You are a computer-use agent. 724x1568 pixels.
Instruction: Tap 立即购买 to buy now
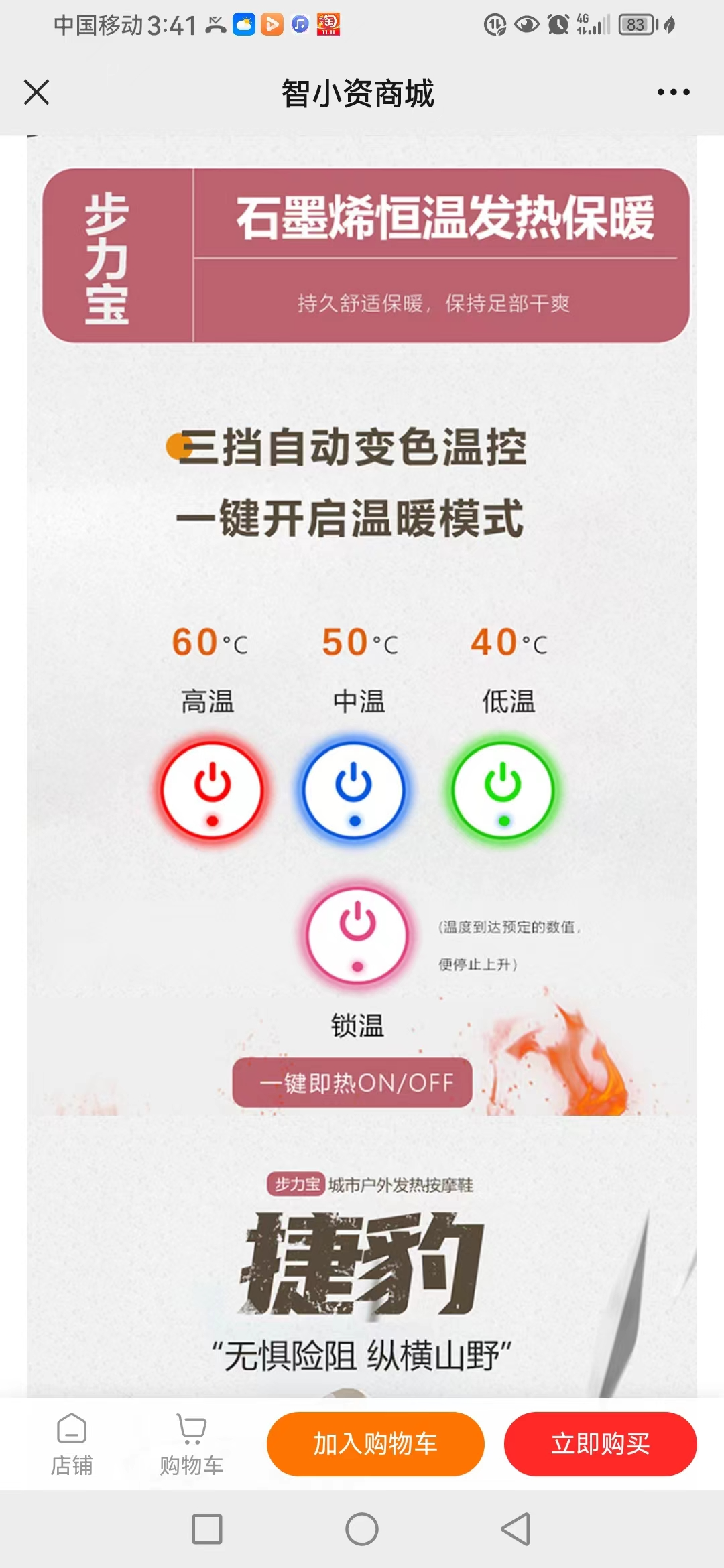(x=601, y=1444)
